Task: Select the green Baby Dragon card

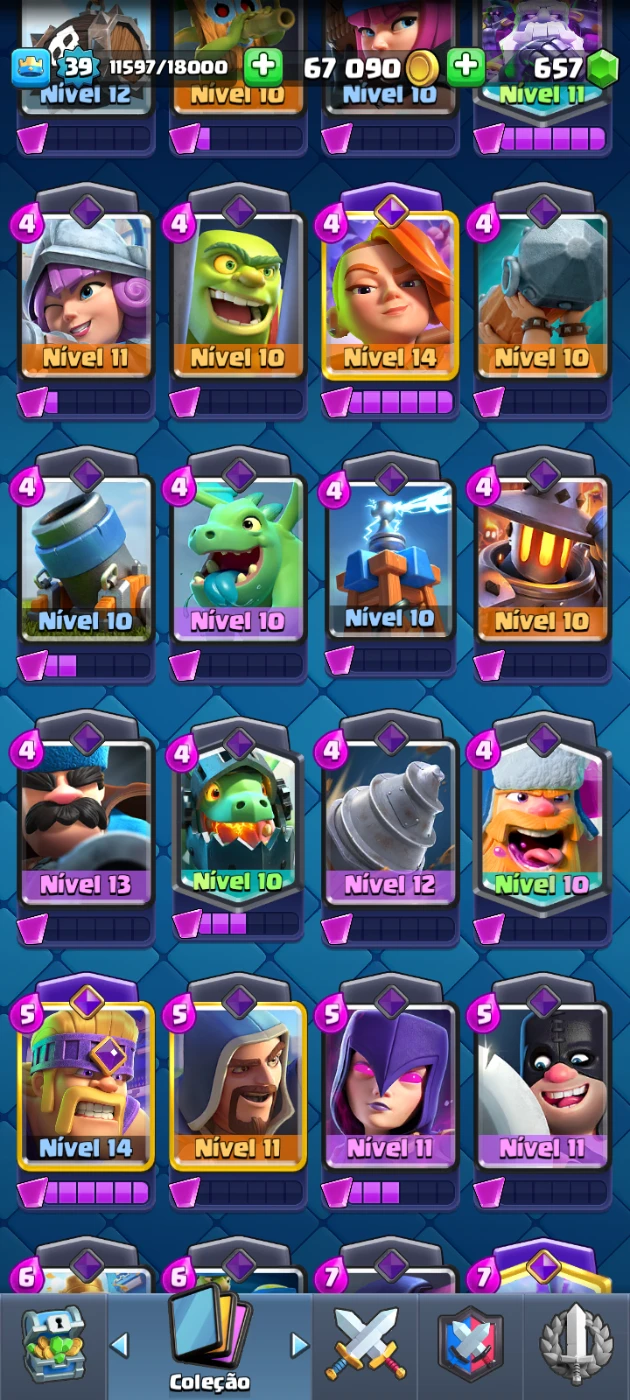Action: (238, 558)
